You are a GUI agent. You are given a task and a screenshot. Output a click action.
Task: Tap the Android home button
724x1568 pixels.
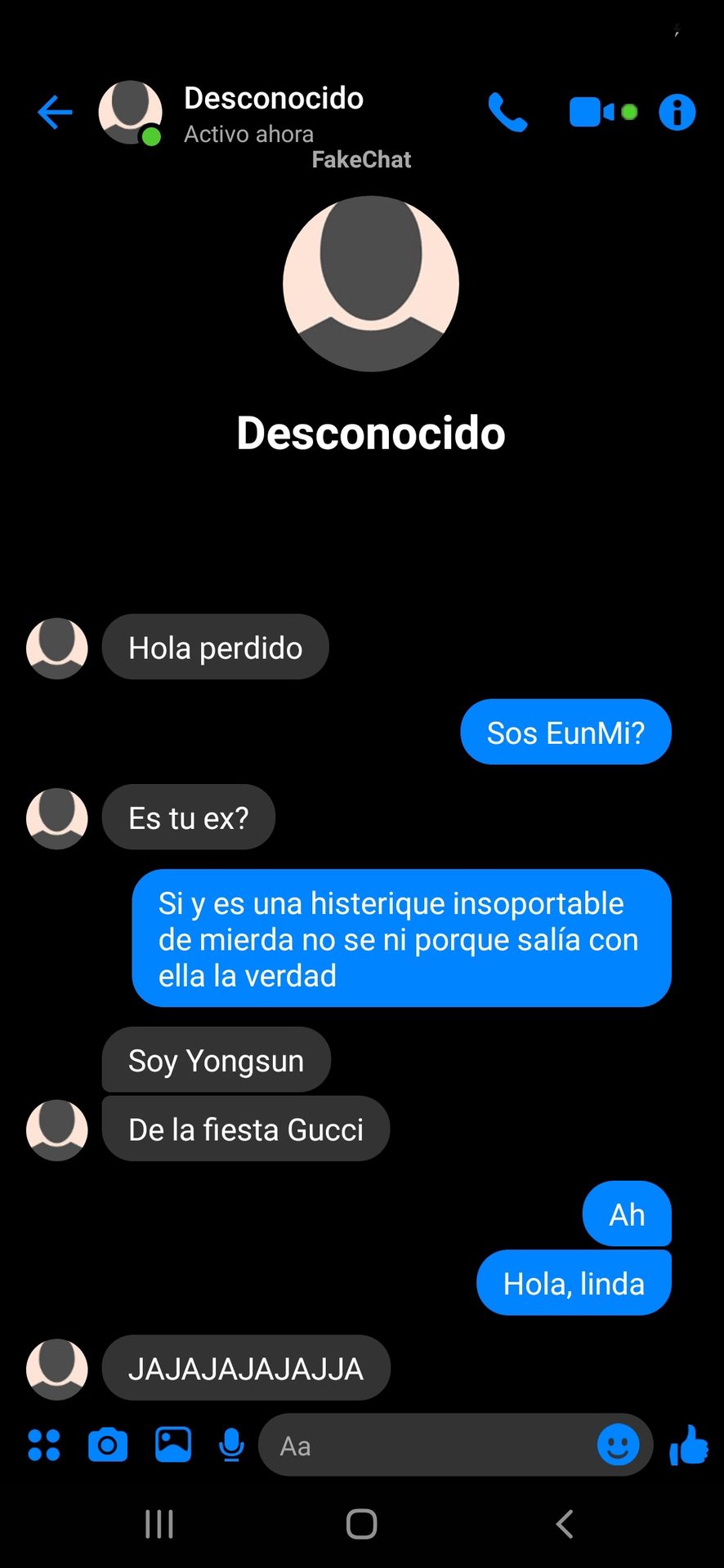click(361, 1524)
